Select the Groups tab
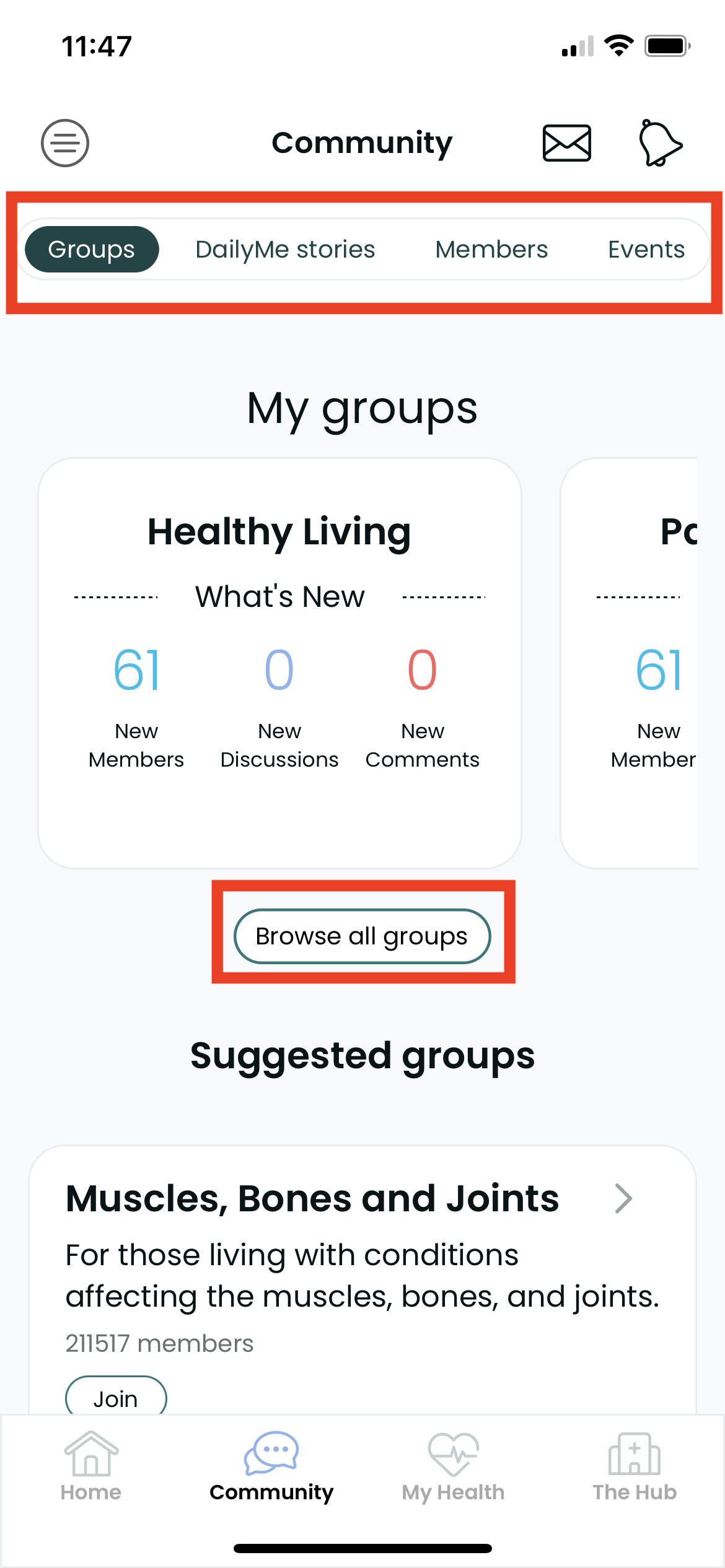Image resolution: width=725 pixels, height=1568 pixels. [92, 249]
